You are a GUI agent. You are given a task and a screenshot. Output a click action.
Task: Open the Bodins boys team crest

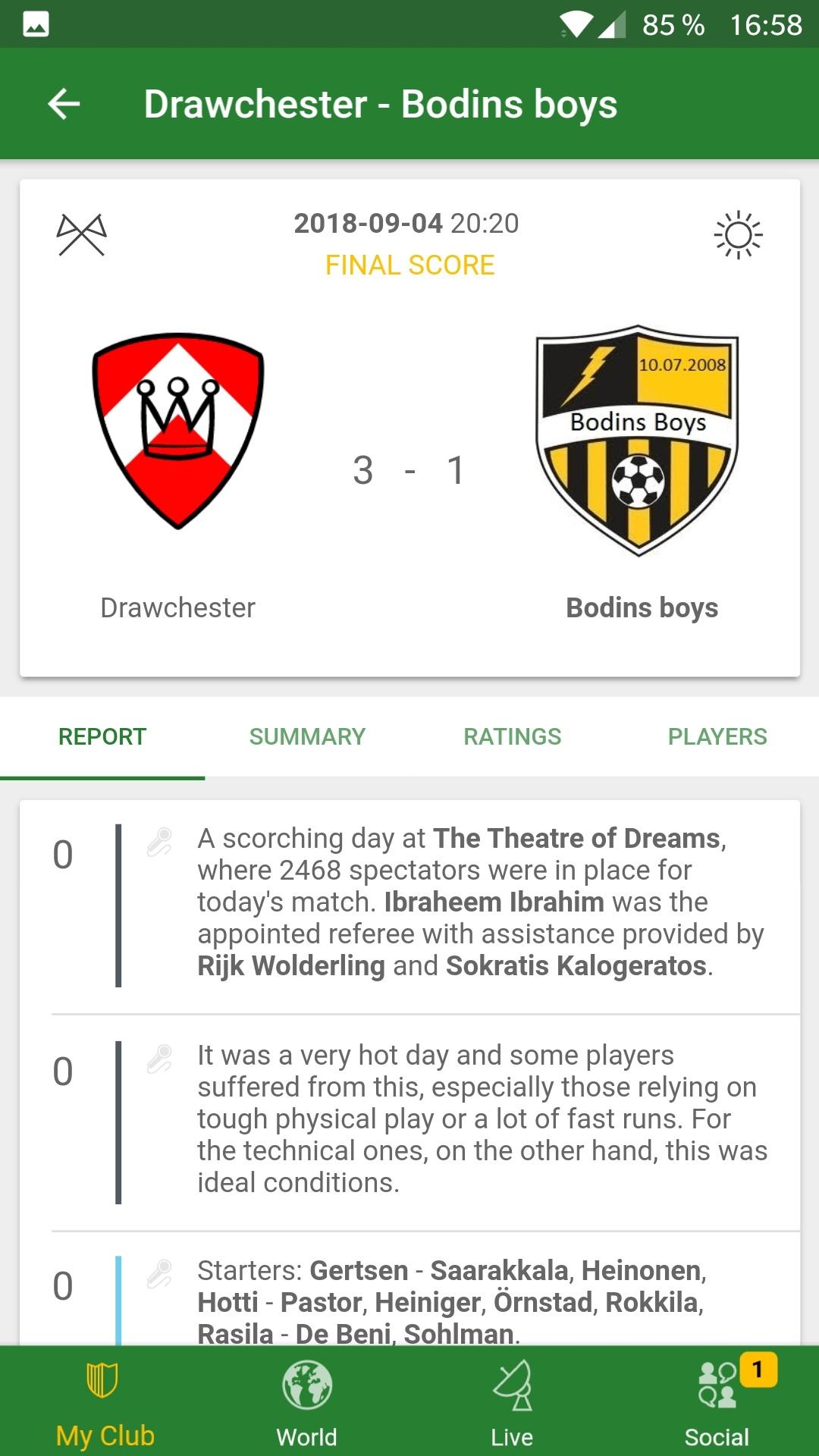[x=637, y=440]
